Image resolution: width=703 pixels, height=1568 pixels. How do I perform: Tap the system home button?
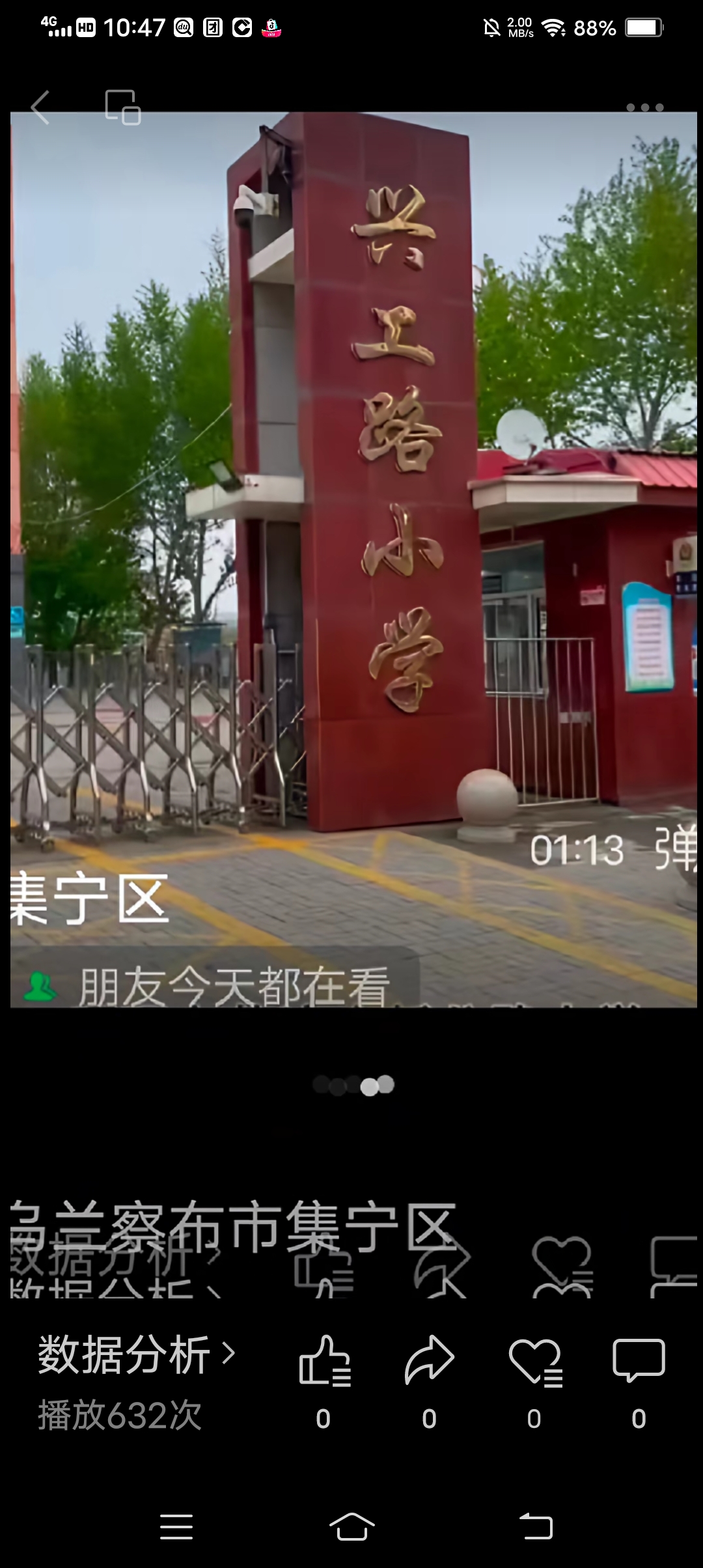pos(351,1526)
